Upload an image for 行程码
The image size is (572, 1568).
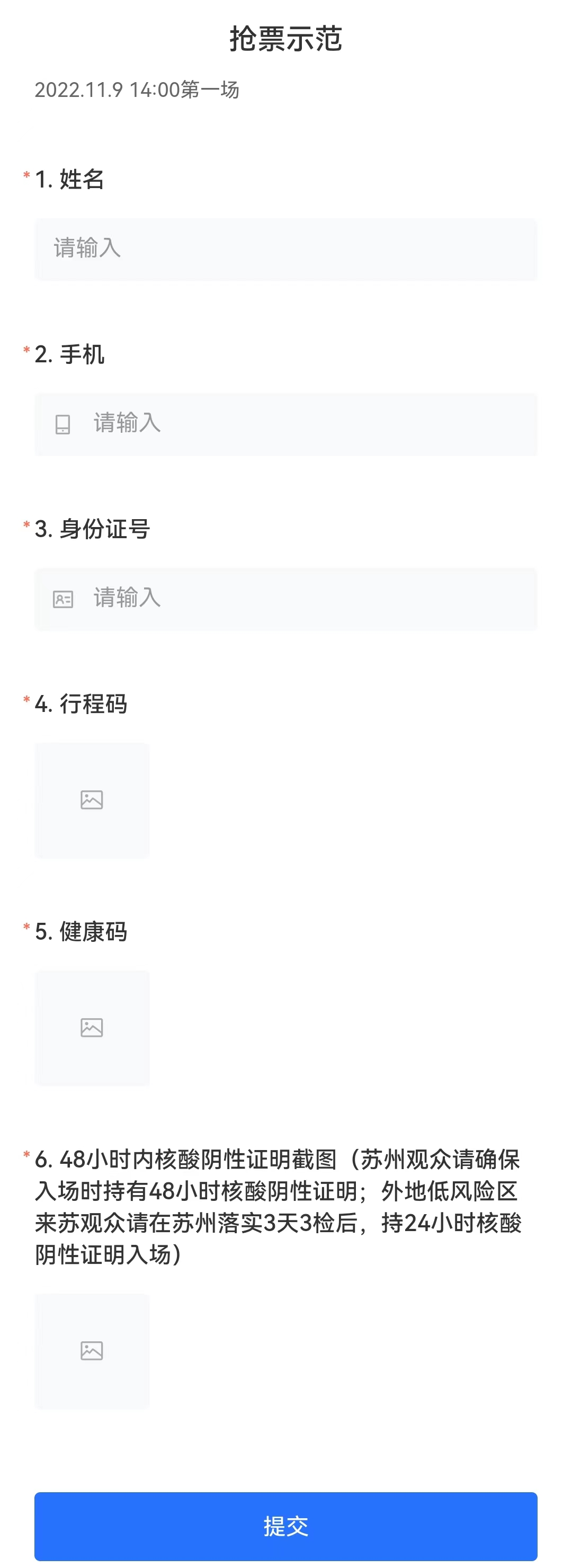92,800
